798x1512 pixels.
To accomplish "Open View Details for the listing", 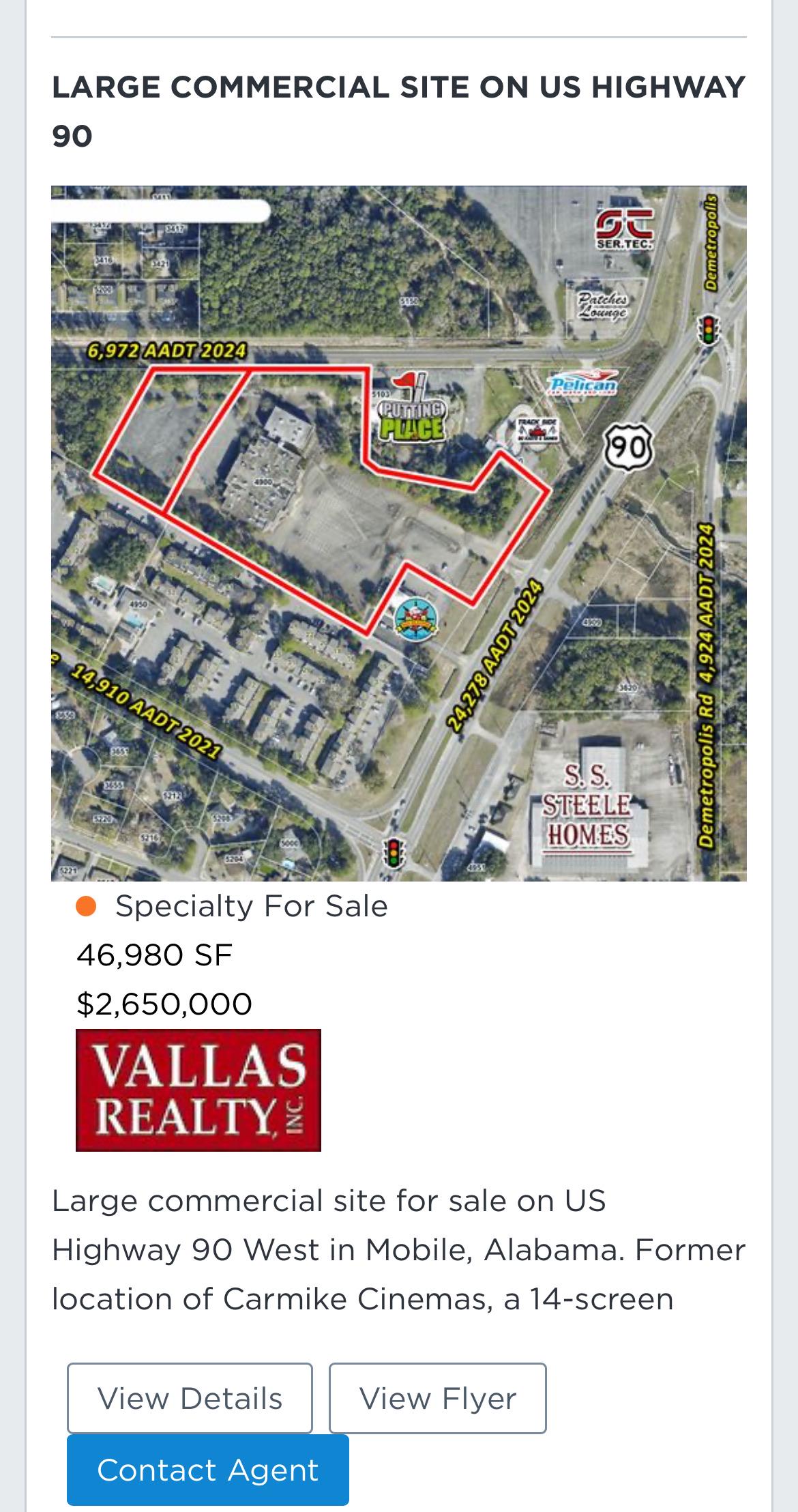I will 190,1398.
